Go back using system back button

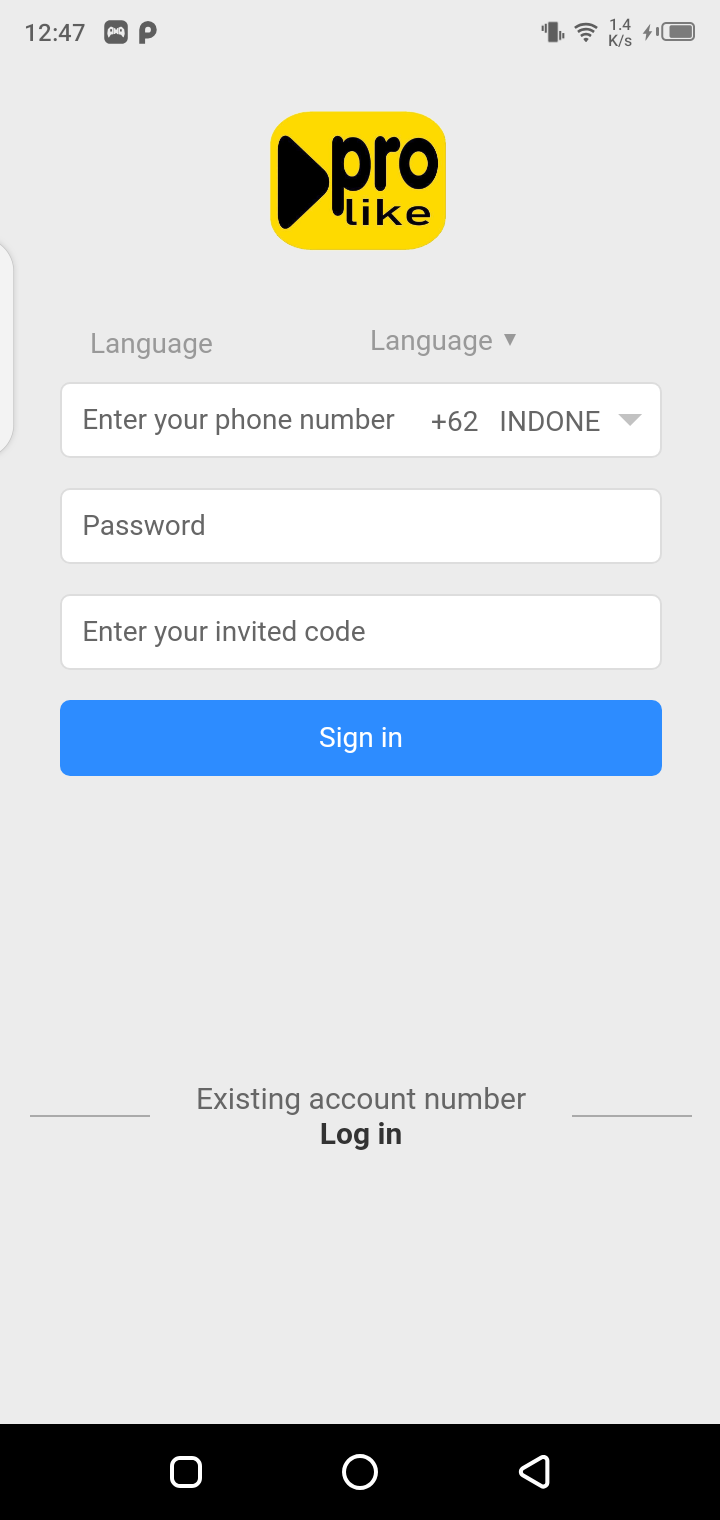coord(534,1472)
